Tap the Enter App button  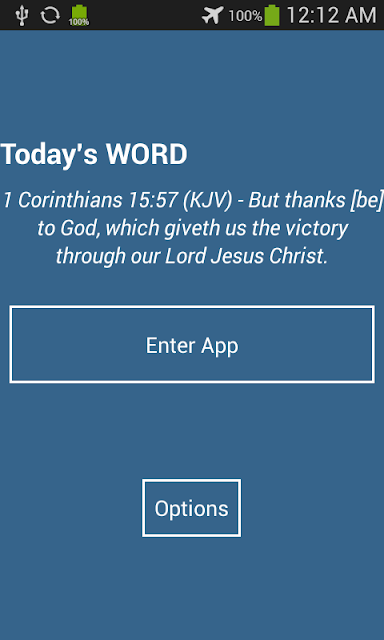click(x=192, y=344)
